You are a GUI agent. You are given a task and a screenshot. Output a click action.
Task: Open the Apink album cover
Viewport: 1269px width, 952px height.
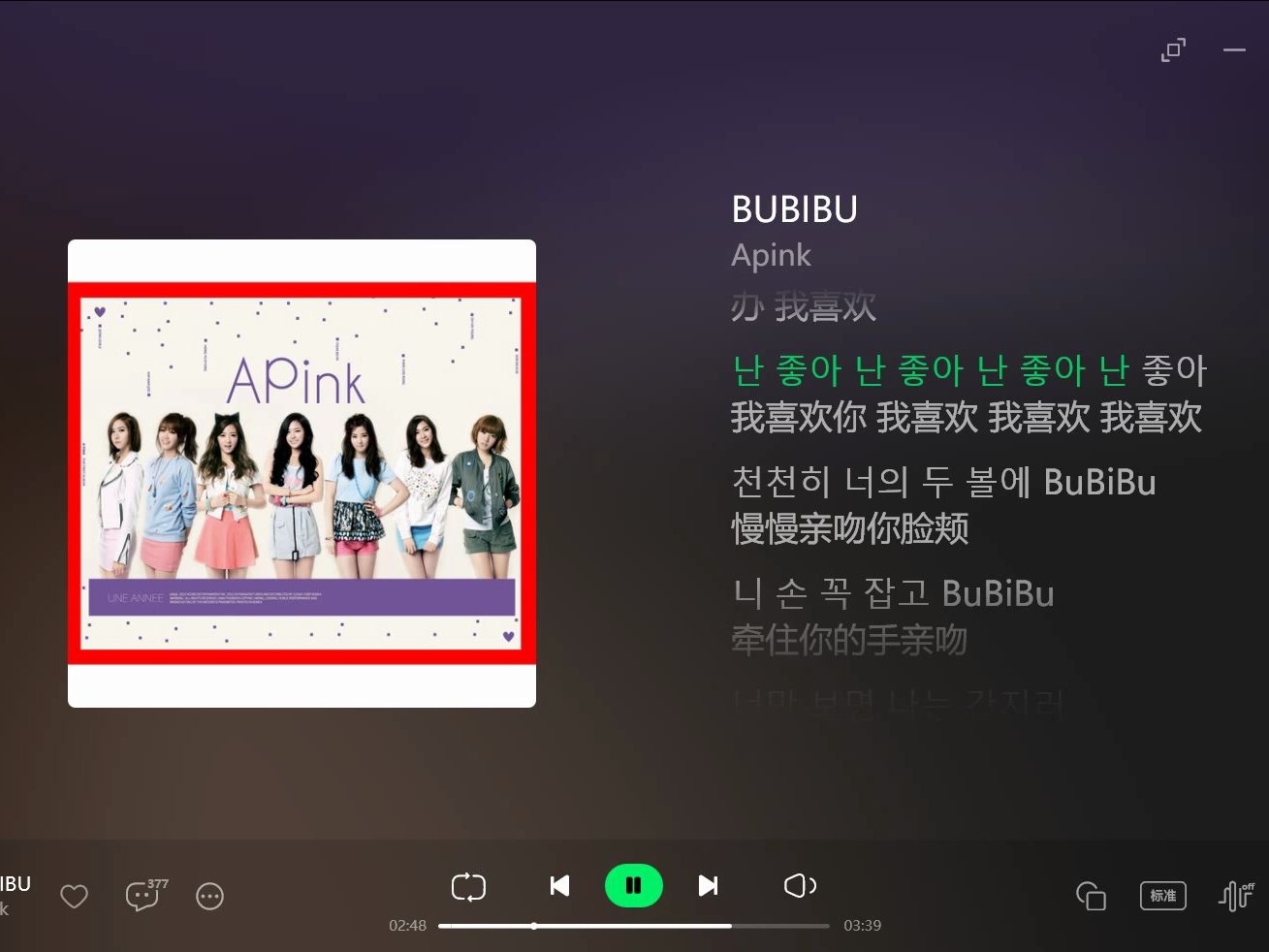(301, 473)
